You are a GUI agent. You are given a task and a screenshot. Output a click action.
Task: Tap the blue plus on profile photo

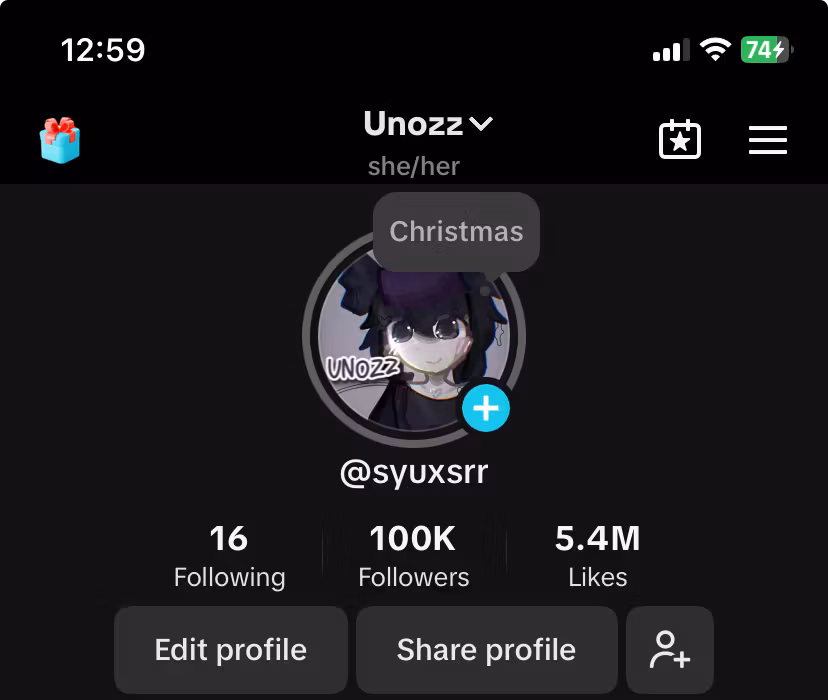pyautogui.click(x=486, y=408)
